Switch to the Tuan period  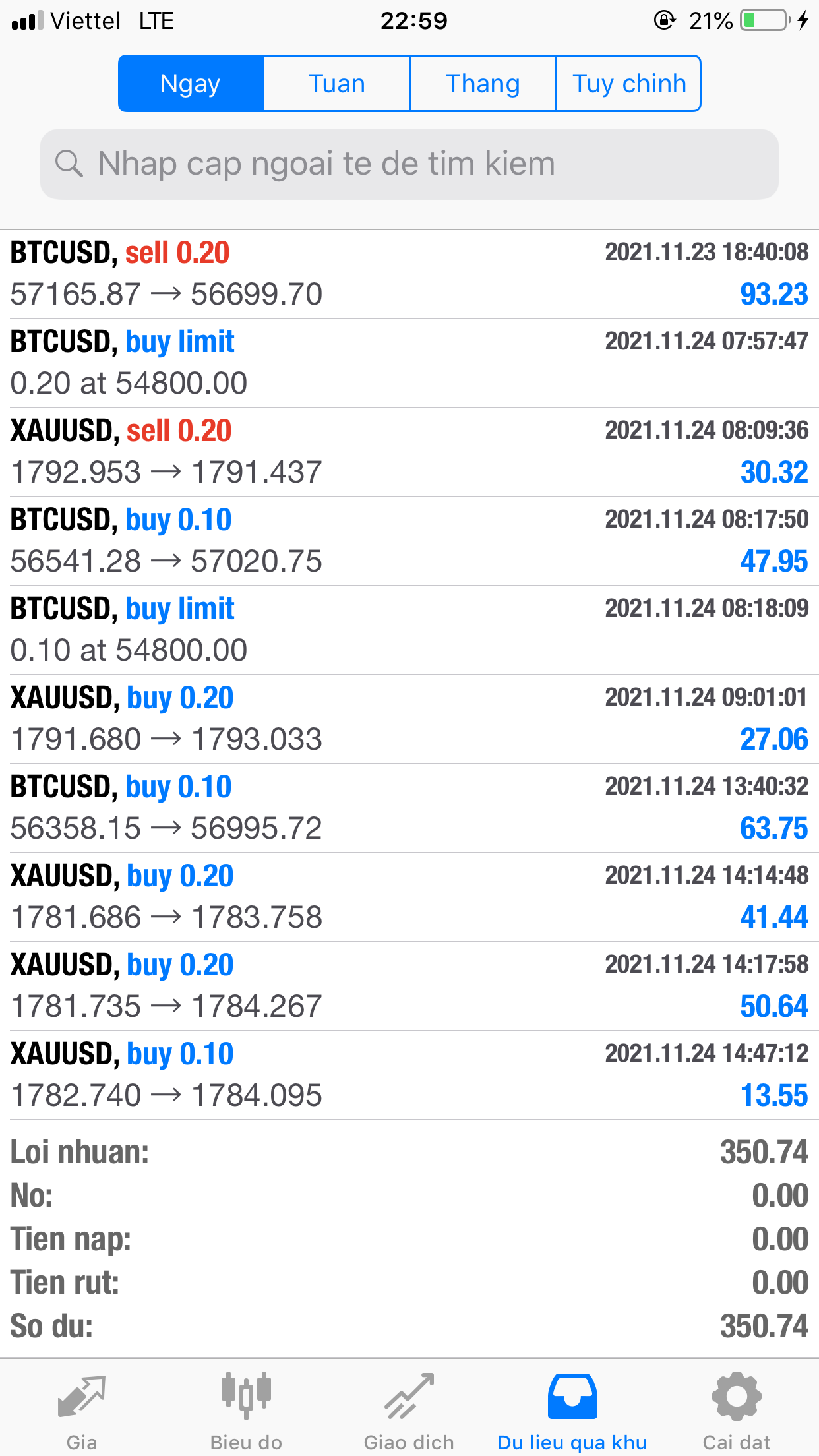pos(337,84)
